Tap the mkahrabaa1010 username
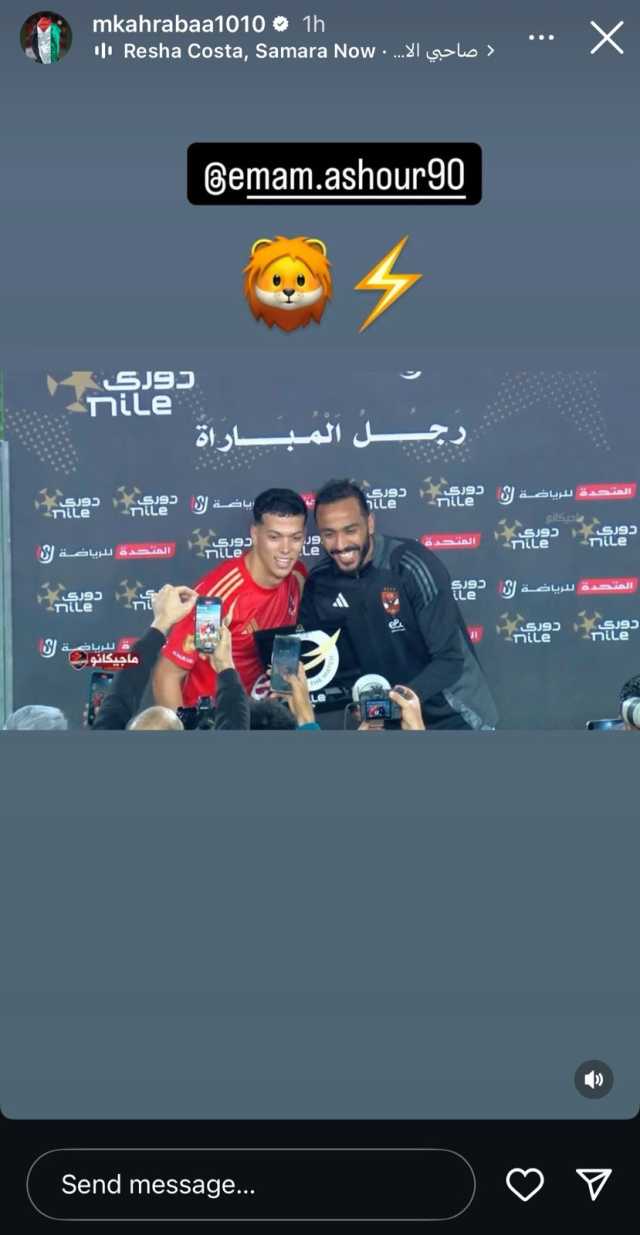640x1235 pixels. click(178, 24)
